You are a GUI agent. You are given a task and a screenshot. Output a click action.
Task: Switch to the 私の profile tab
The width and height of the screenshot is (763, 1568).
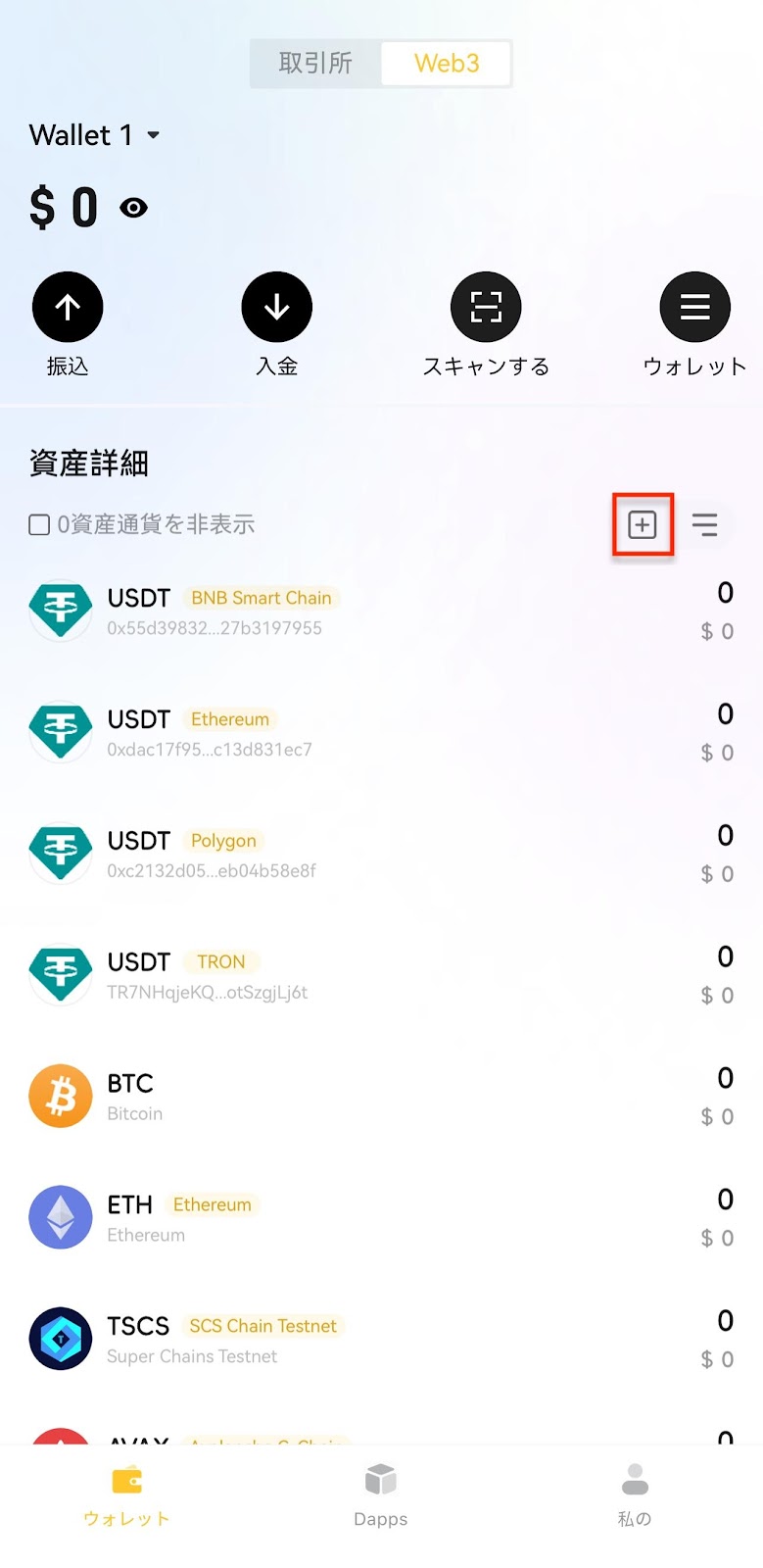[635, 1495]
